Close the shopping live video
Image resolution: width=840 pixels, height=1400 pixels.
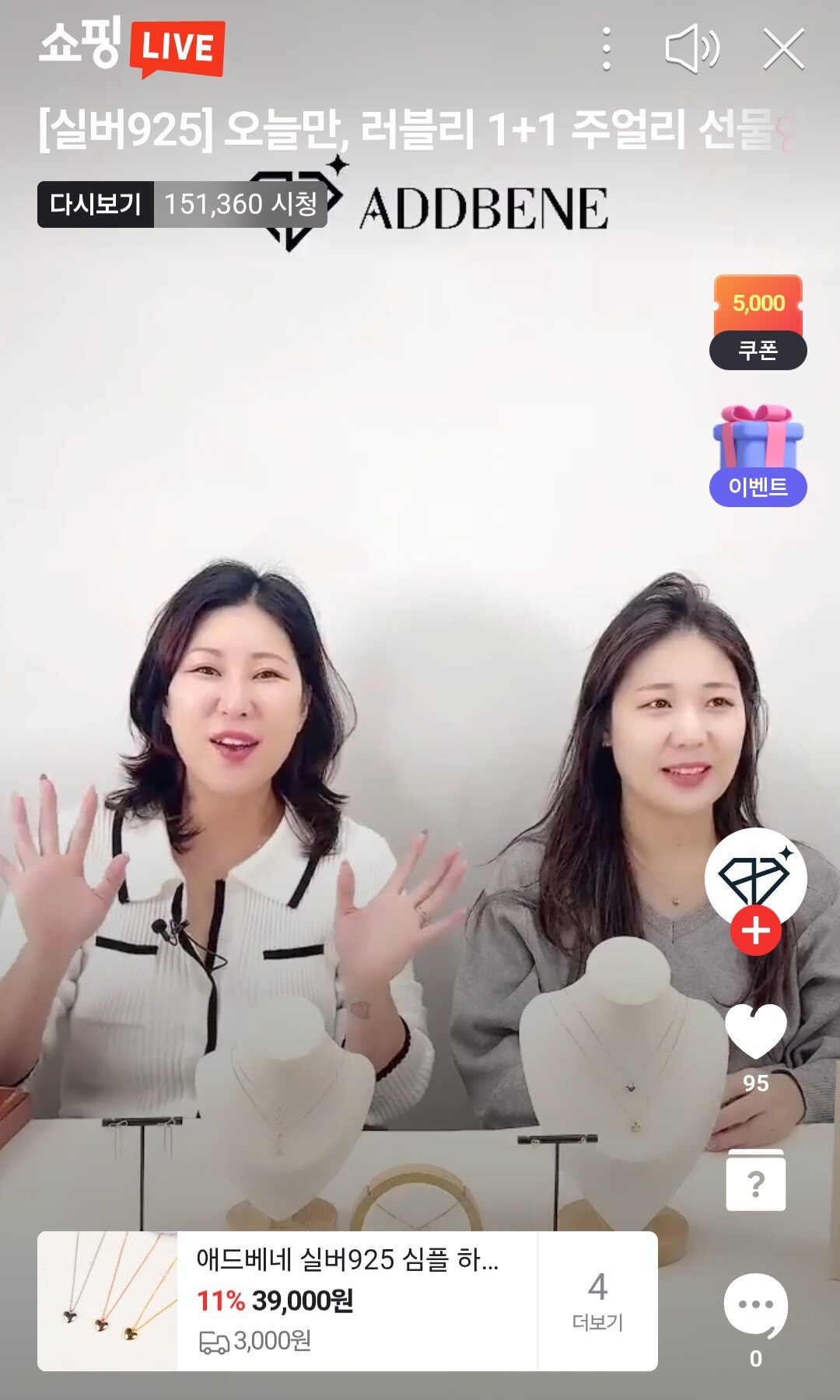click(783, 50)
